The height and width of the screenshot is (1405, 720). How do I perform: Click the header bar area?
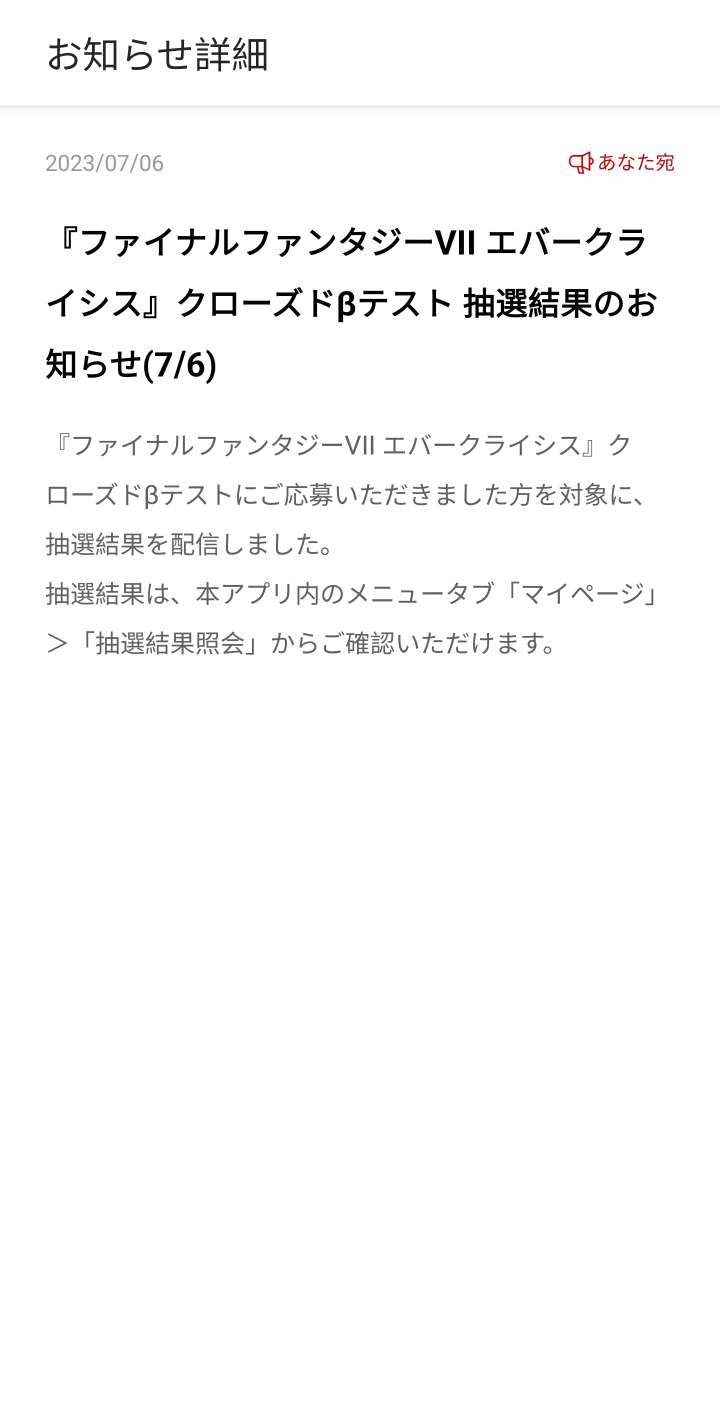click(x=360, y=57)
